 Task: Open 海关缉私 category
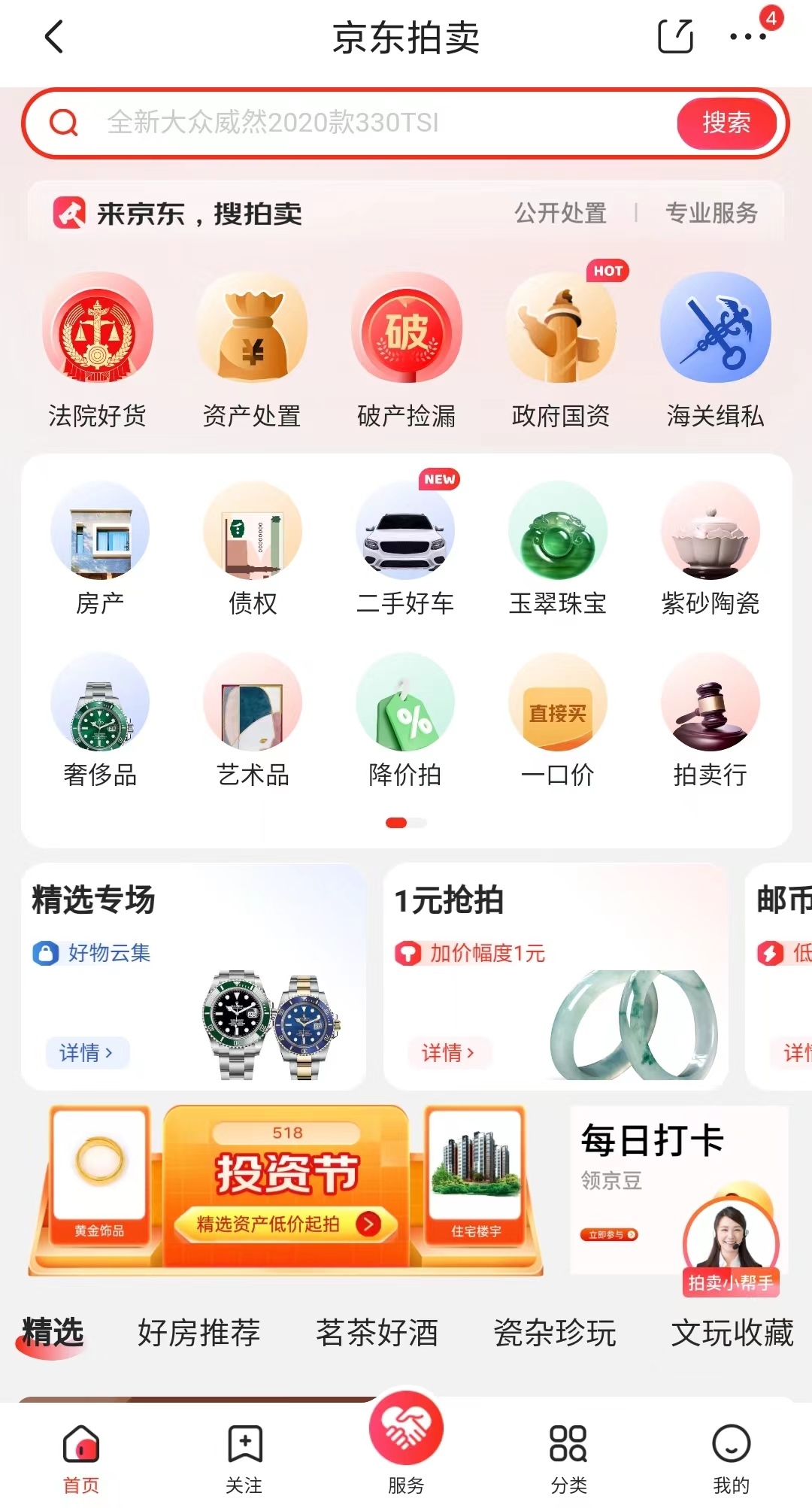pos(715,350)
